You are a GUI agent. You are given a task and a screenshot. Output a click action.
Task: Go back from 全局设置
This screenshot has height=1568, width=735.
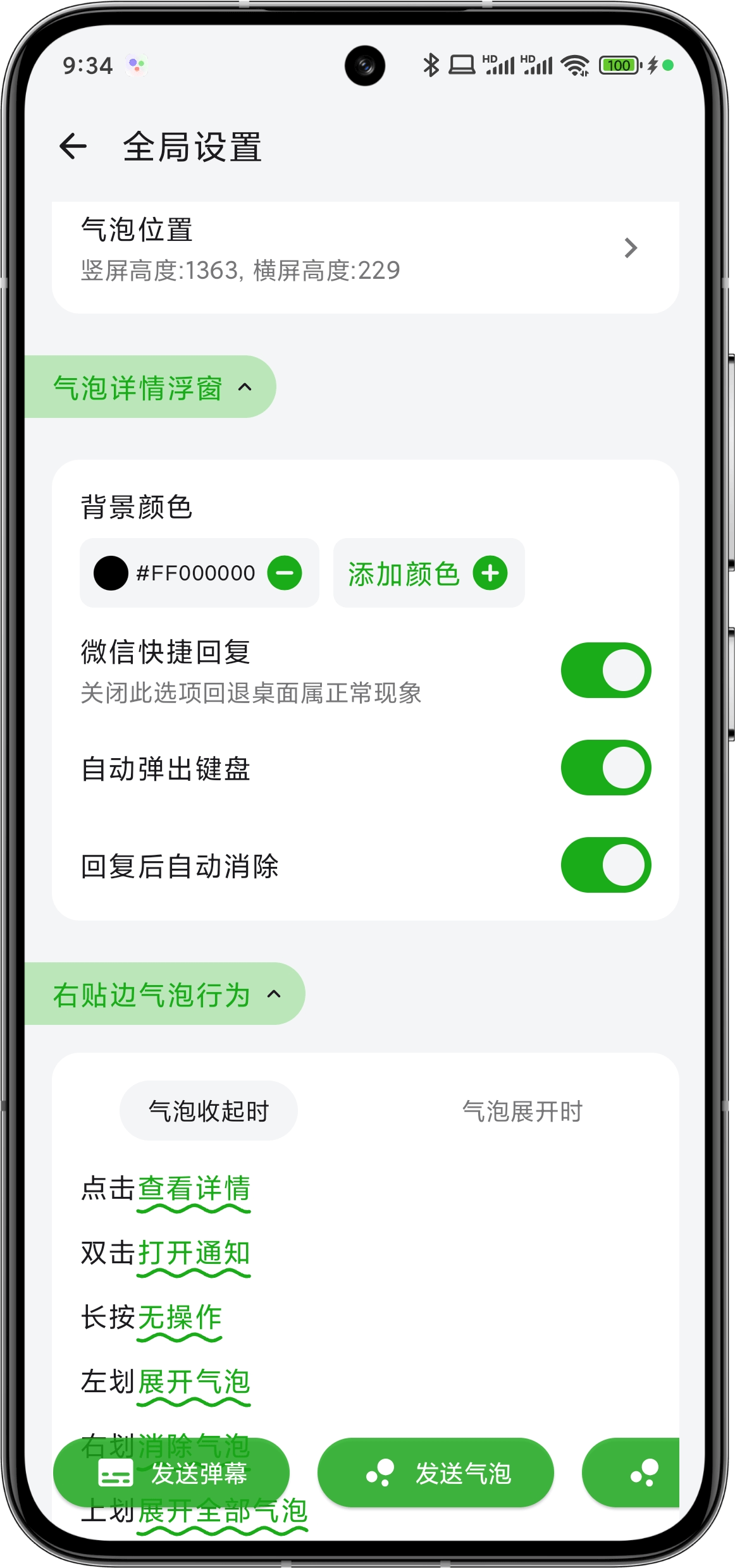73,147
